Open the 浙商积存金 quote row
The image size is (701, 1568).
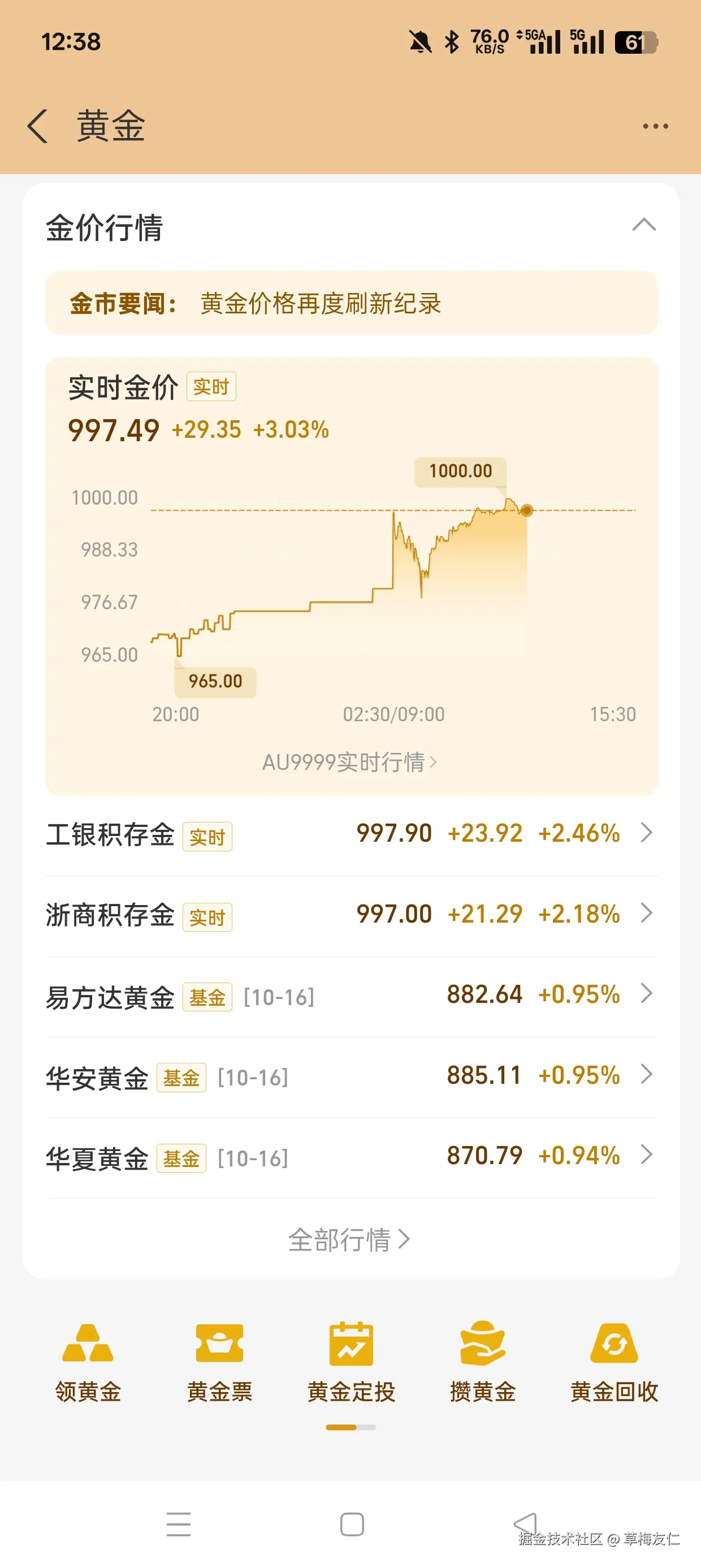pyautogui.click(x=351, y=914)
